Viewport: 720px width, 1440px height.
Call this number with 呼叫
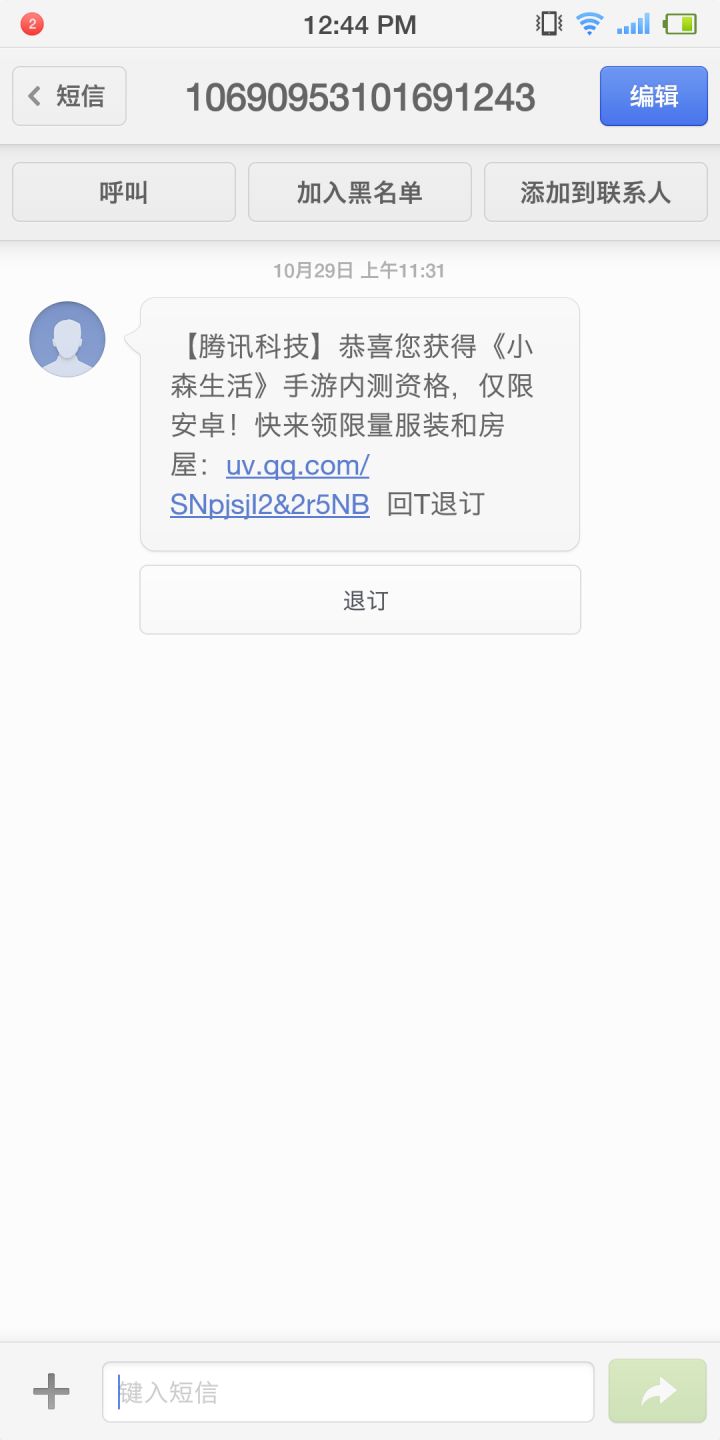point(124,192)
